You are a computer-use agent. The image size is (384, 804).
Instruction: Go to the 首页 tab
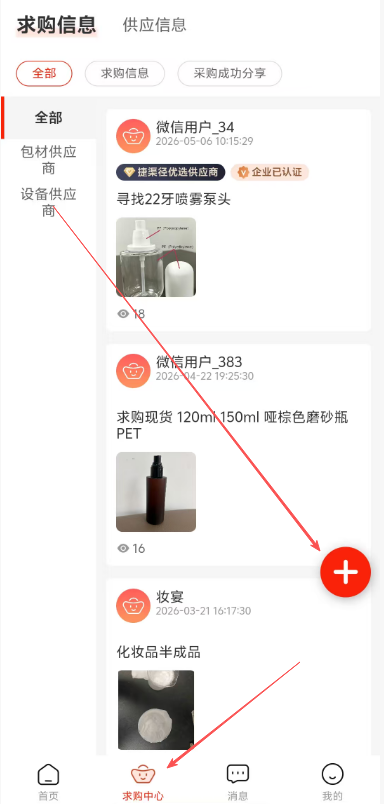tap(49, 782)
